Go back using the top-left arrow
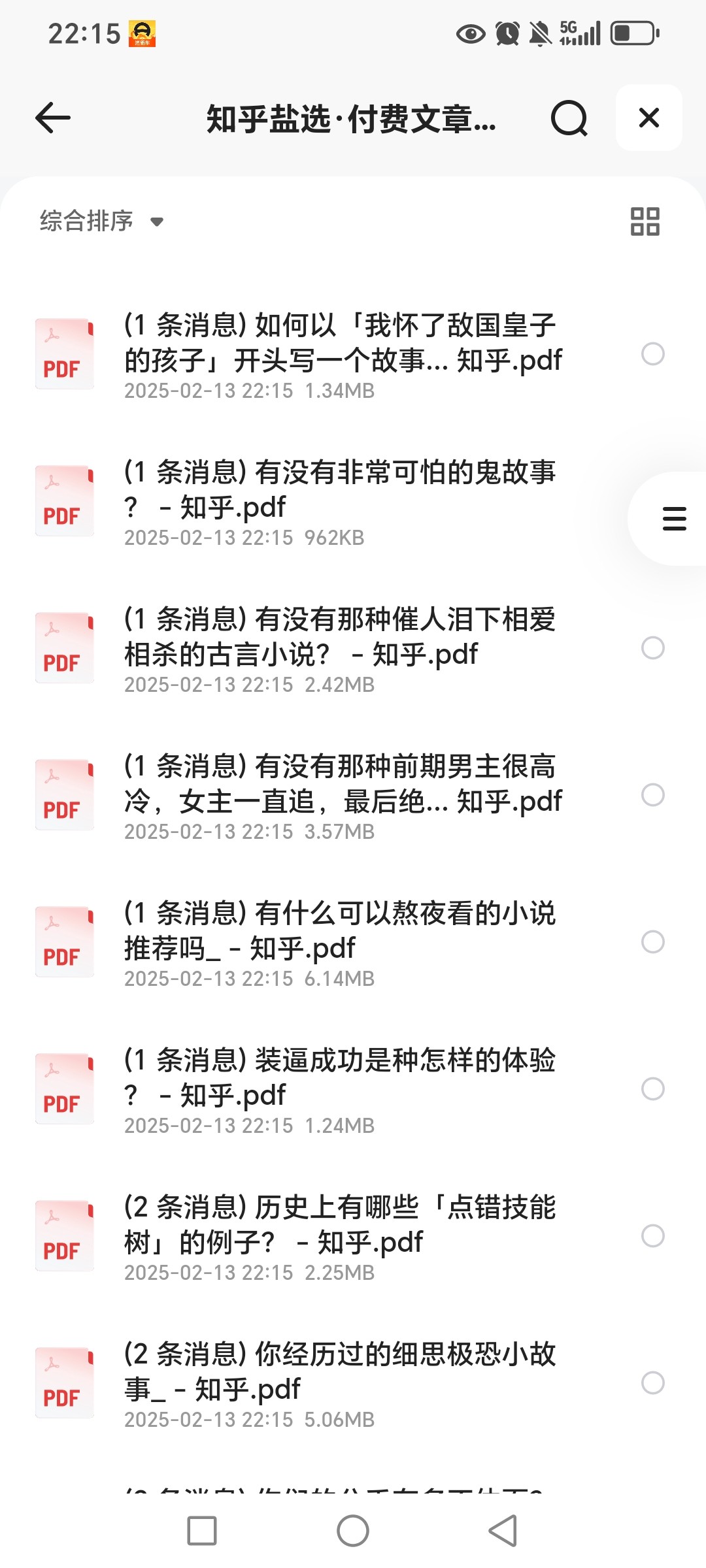The image size is (706, 1568). pyautogui.click(x=53, y=118)
